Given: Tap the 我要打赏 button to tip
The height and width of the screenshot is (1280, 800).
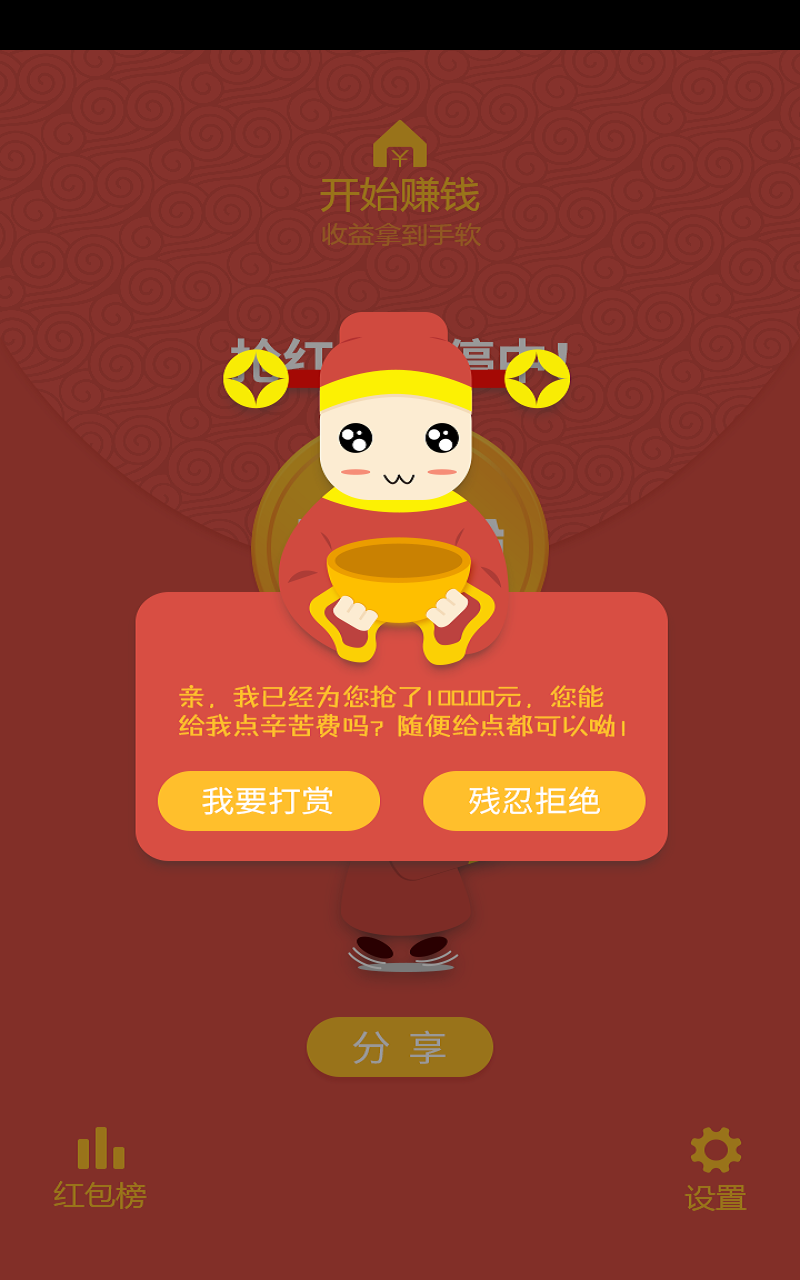Looking at the screenshot, I should (269, 801).
